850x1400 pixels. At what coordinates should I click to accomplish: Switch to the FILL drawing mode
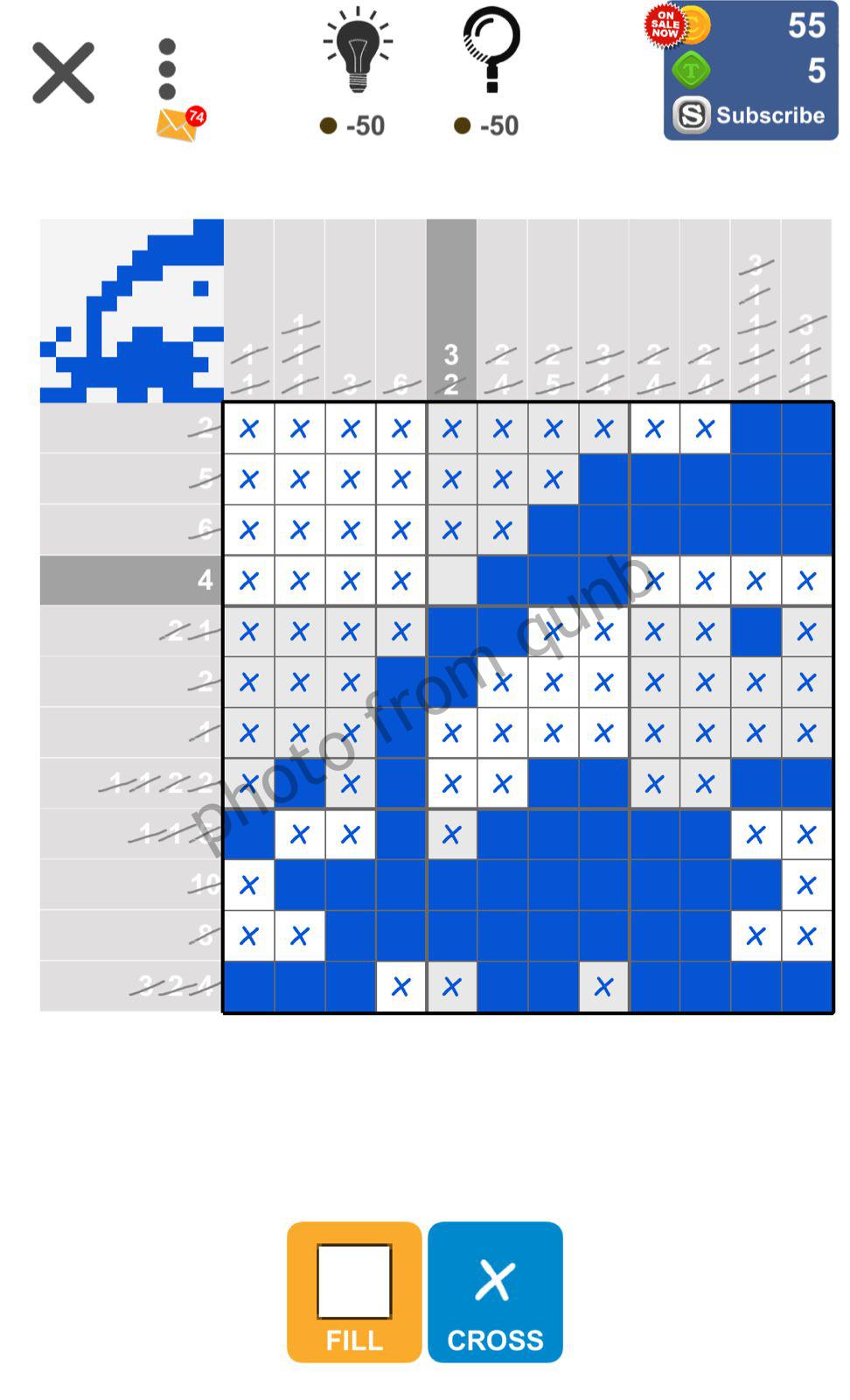pos(353,1293)
